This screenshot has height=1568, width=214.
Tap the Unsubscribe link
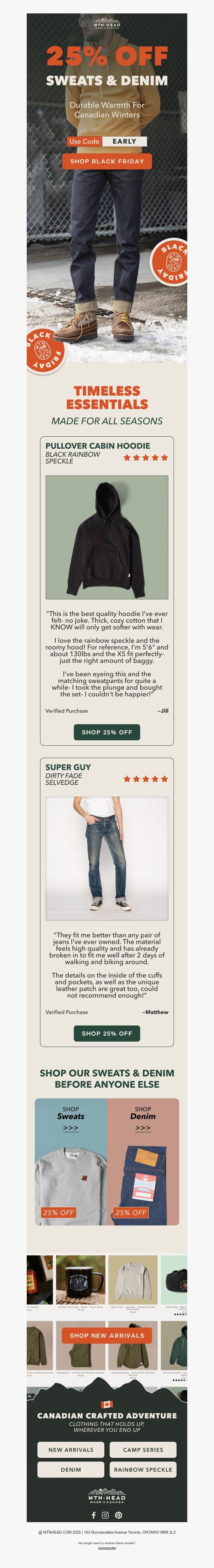click(x=107, y=1548)
